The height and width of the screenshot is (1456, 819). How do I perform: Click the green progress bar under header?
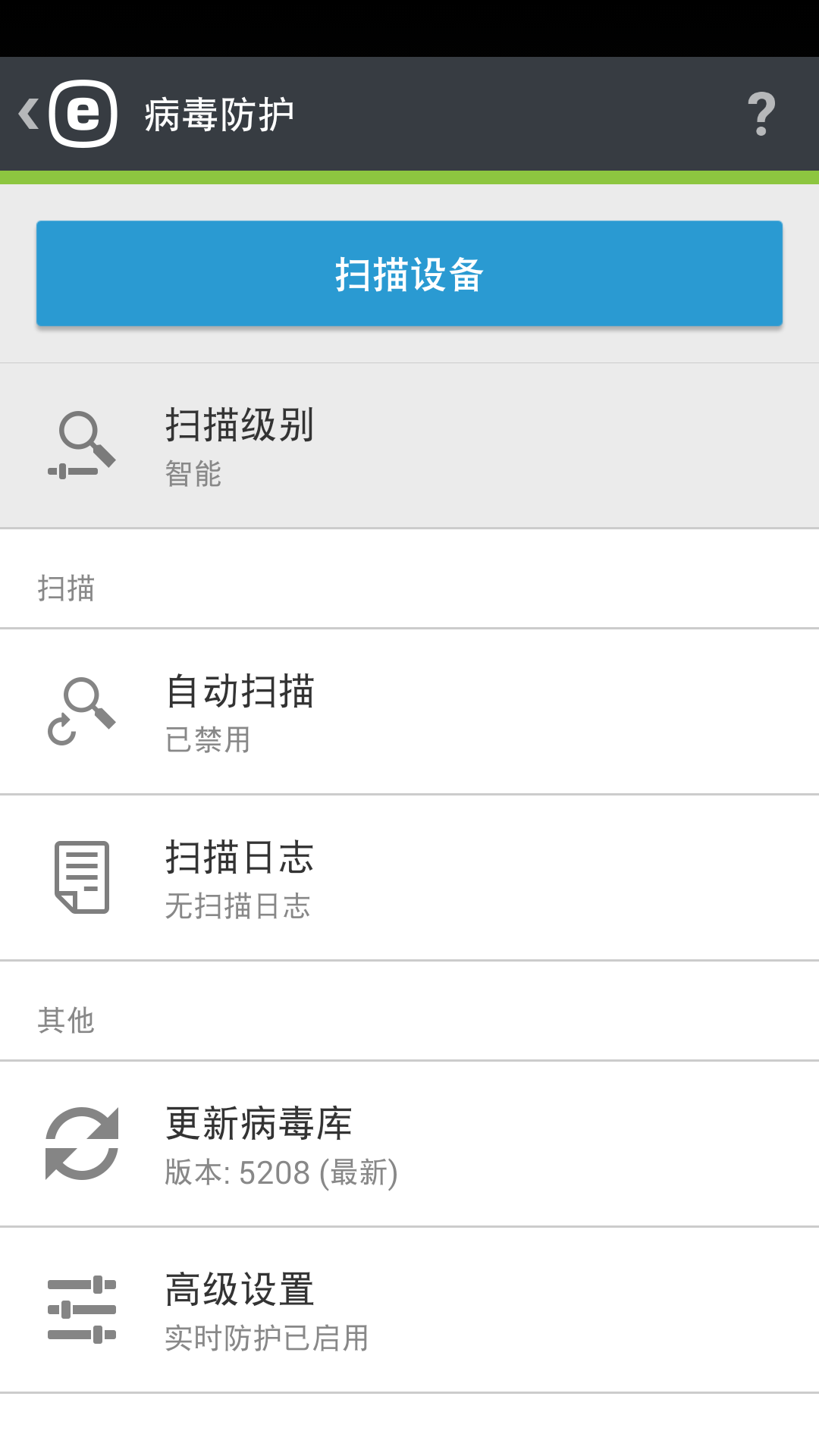point(409,174)
